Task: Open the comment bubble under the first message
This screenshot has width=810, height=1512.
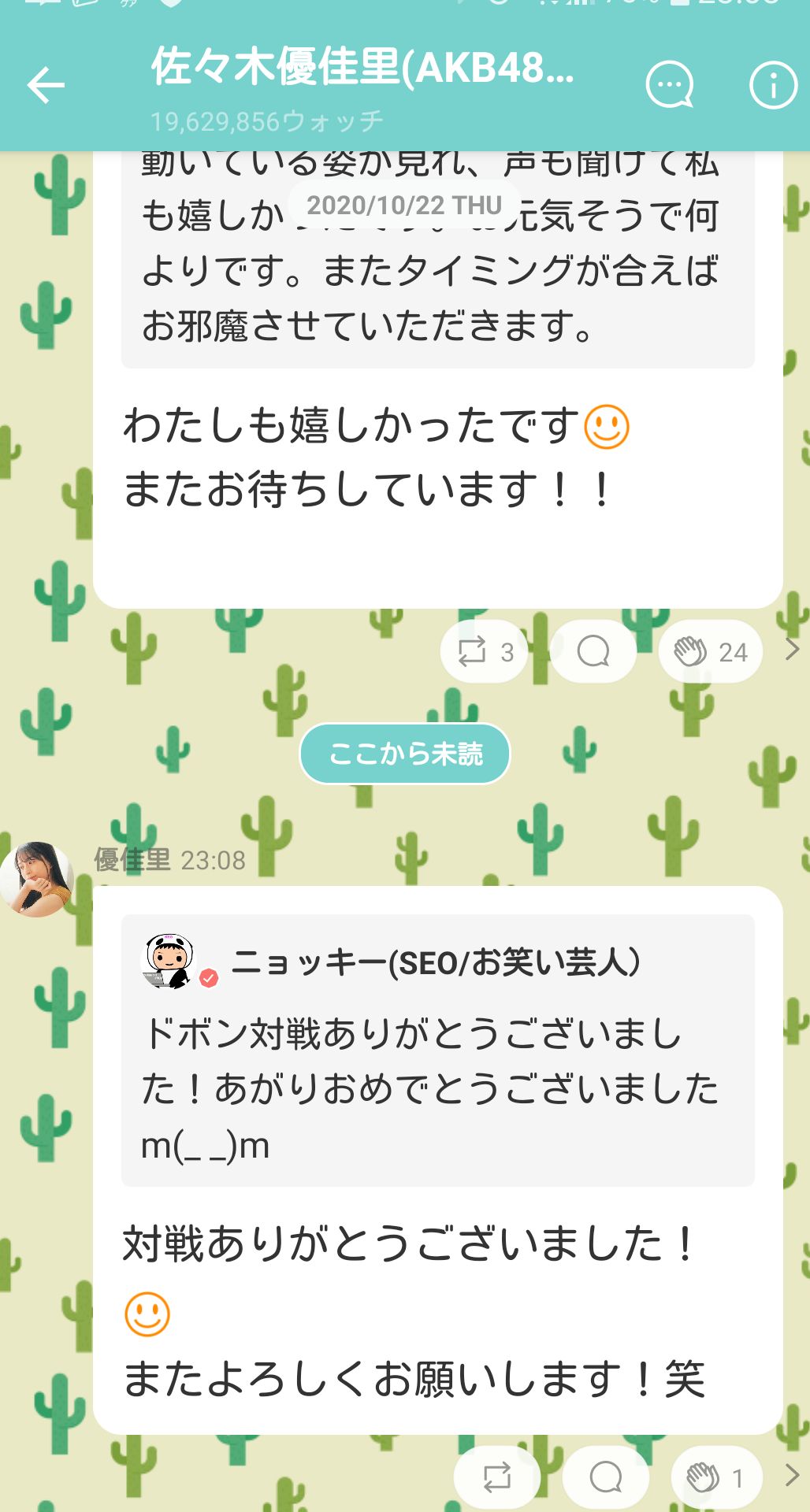Action: (593, 652)
